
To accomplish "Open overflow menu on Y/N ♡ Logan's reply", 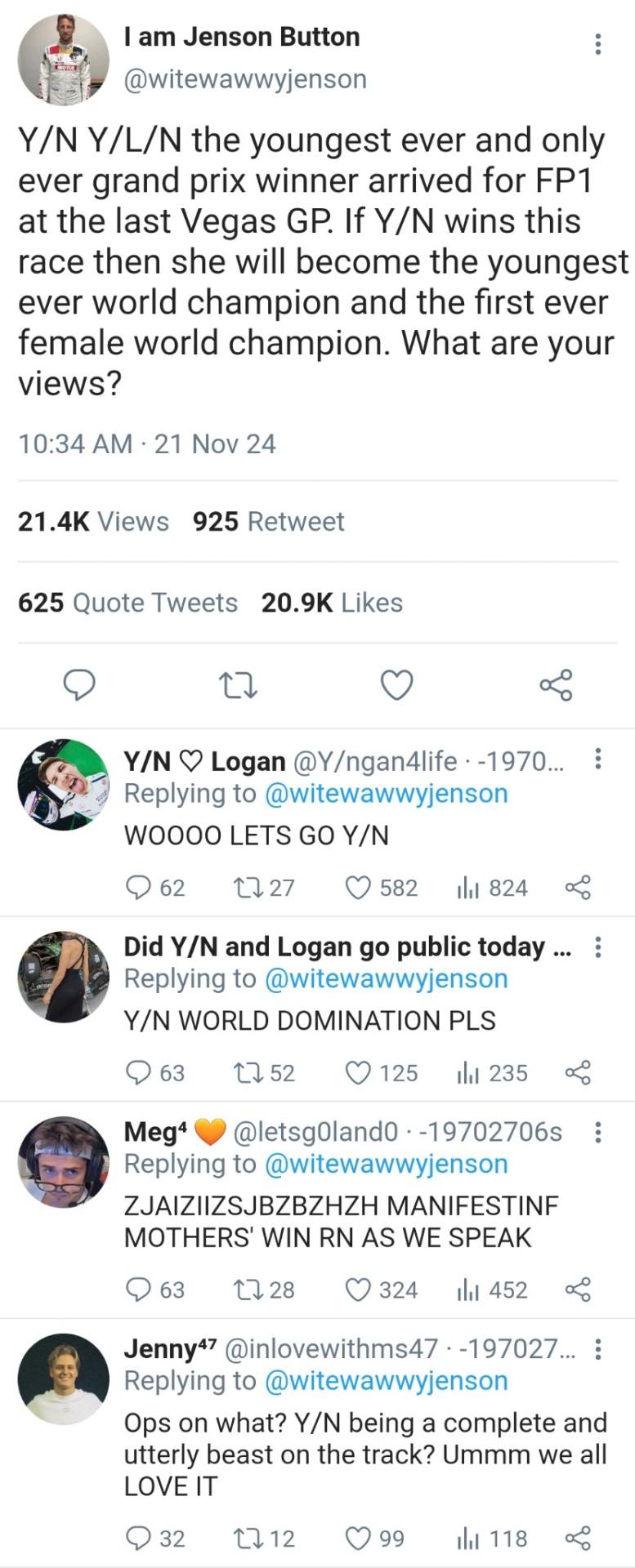I will point(598,759).
